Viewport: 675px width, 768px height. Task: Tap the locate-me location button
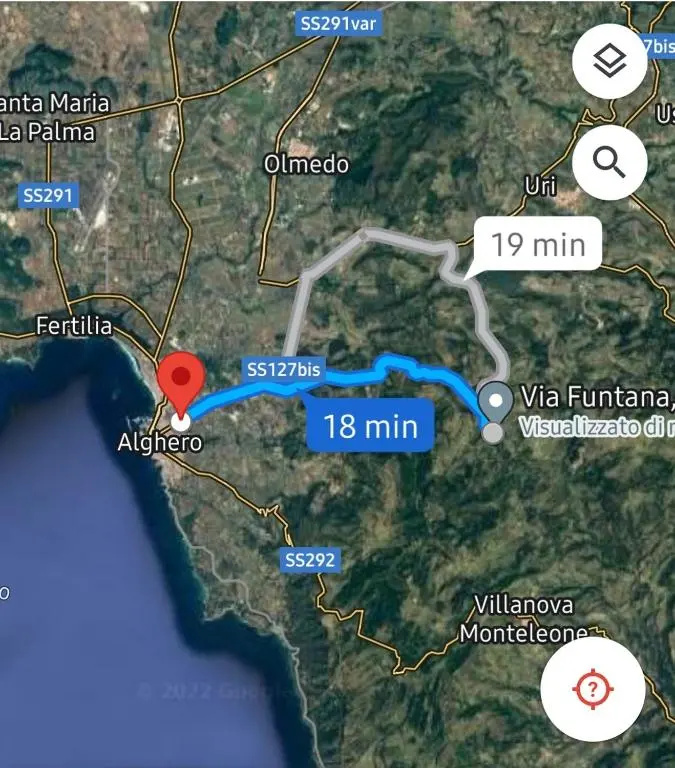(x=593, y=689)
